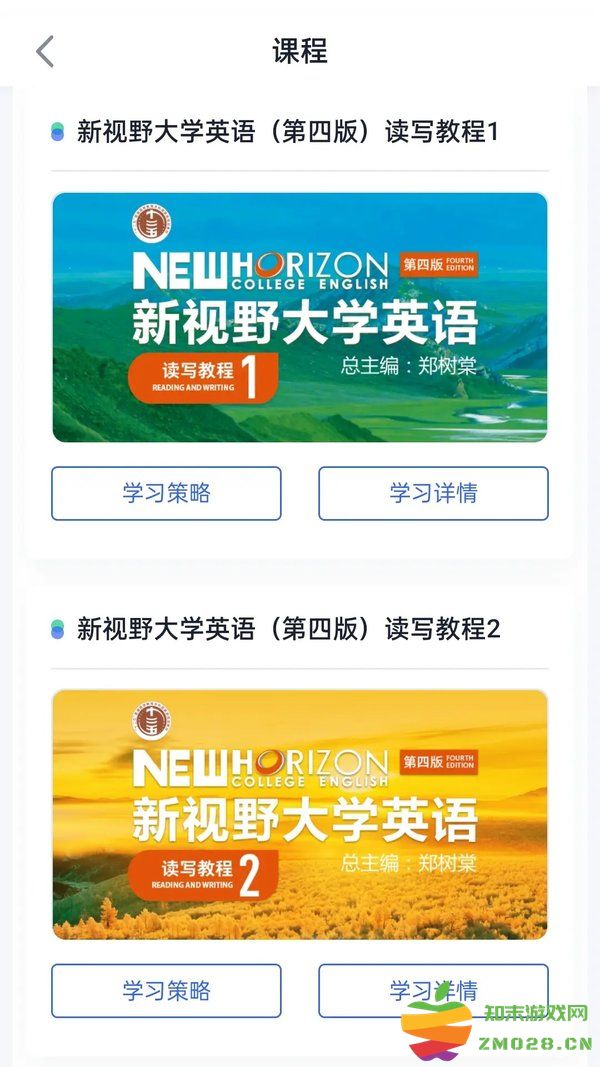Go back using the top-left arrow

45,51
